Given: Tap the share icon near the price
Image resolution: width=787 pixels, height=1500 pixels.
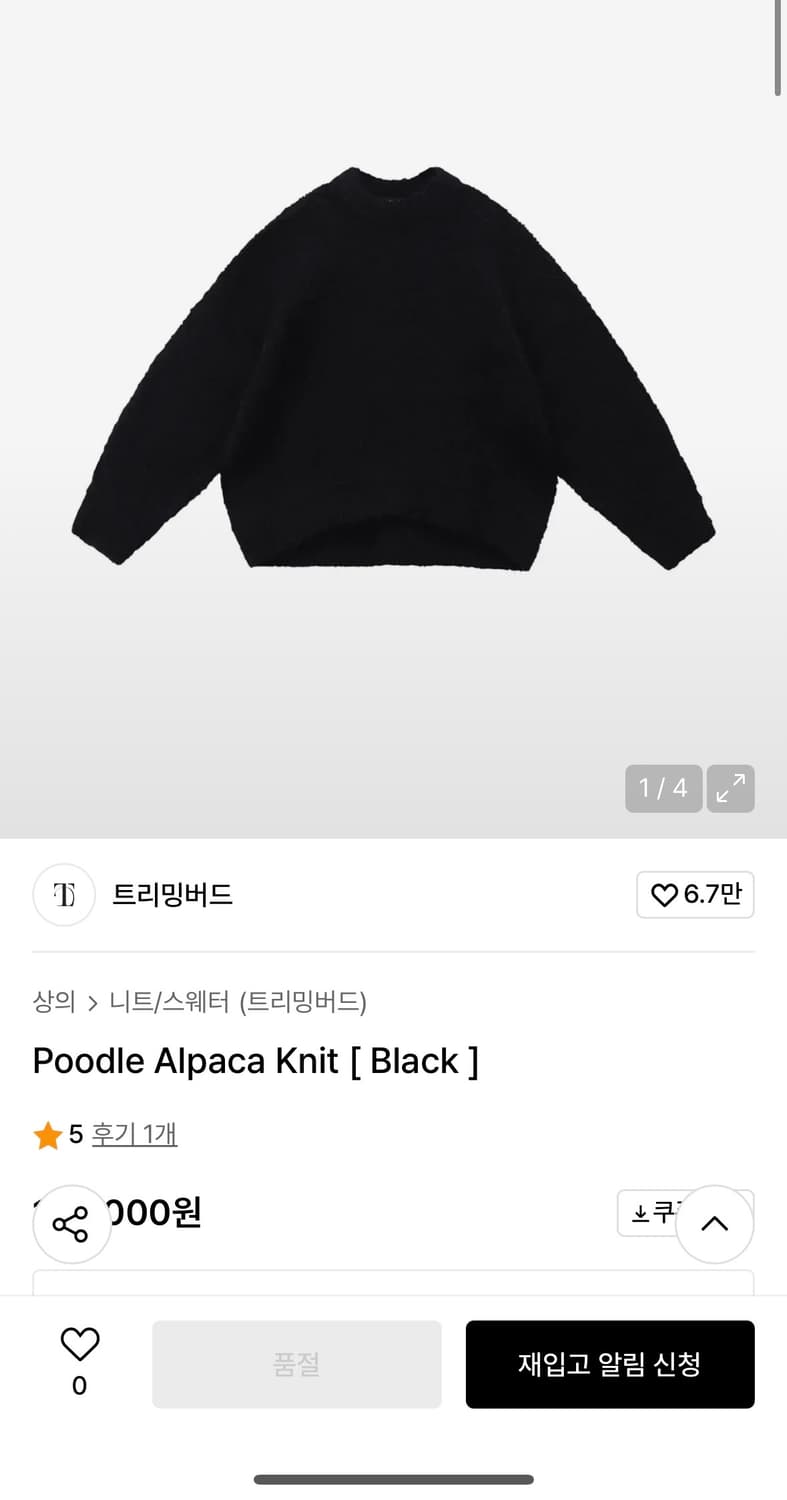Looking at the screenshot, I should tap(71, 1223).
